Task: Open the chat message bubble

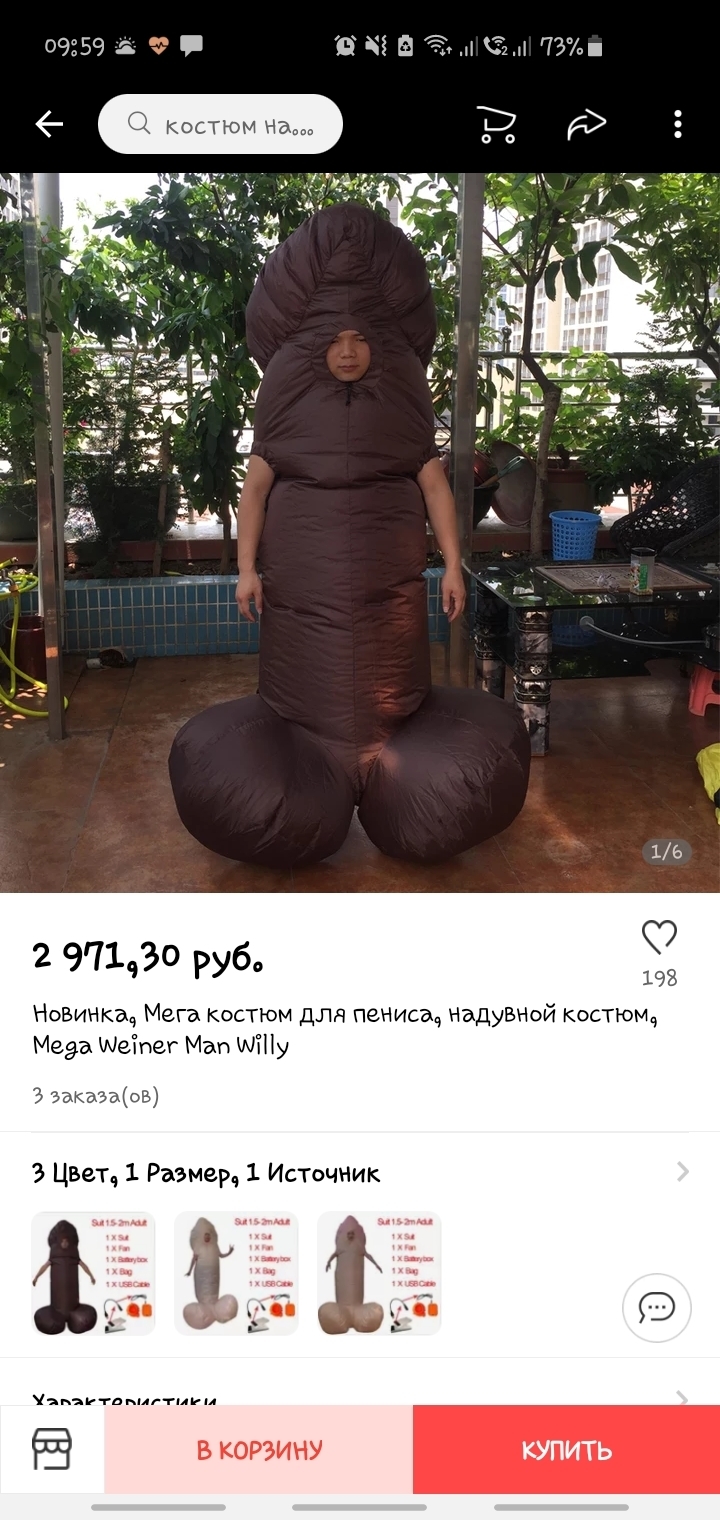Action: 657,1307
